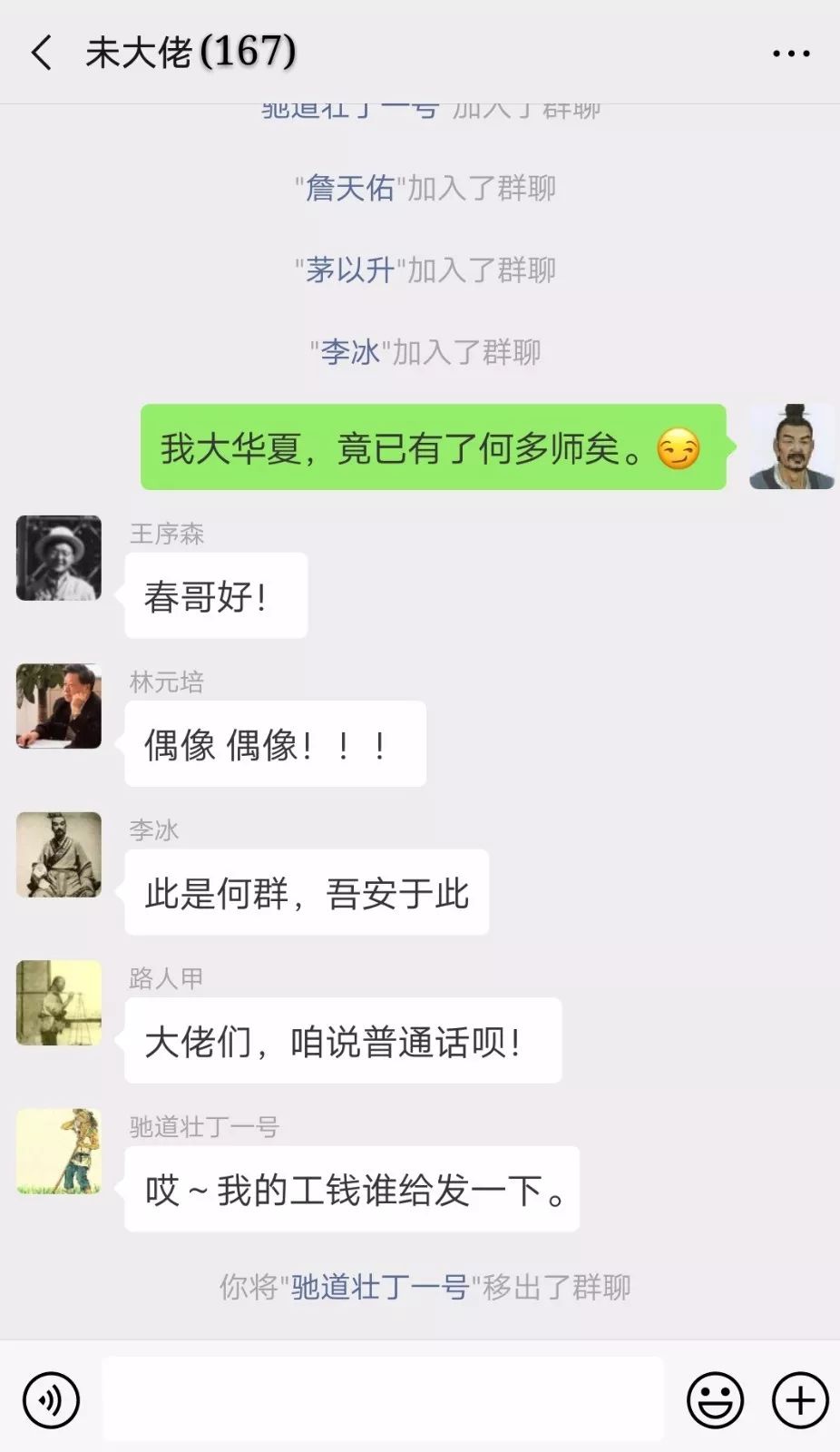Tap the 茅以升 name link in the join notice

pos(350,270)
